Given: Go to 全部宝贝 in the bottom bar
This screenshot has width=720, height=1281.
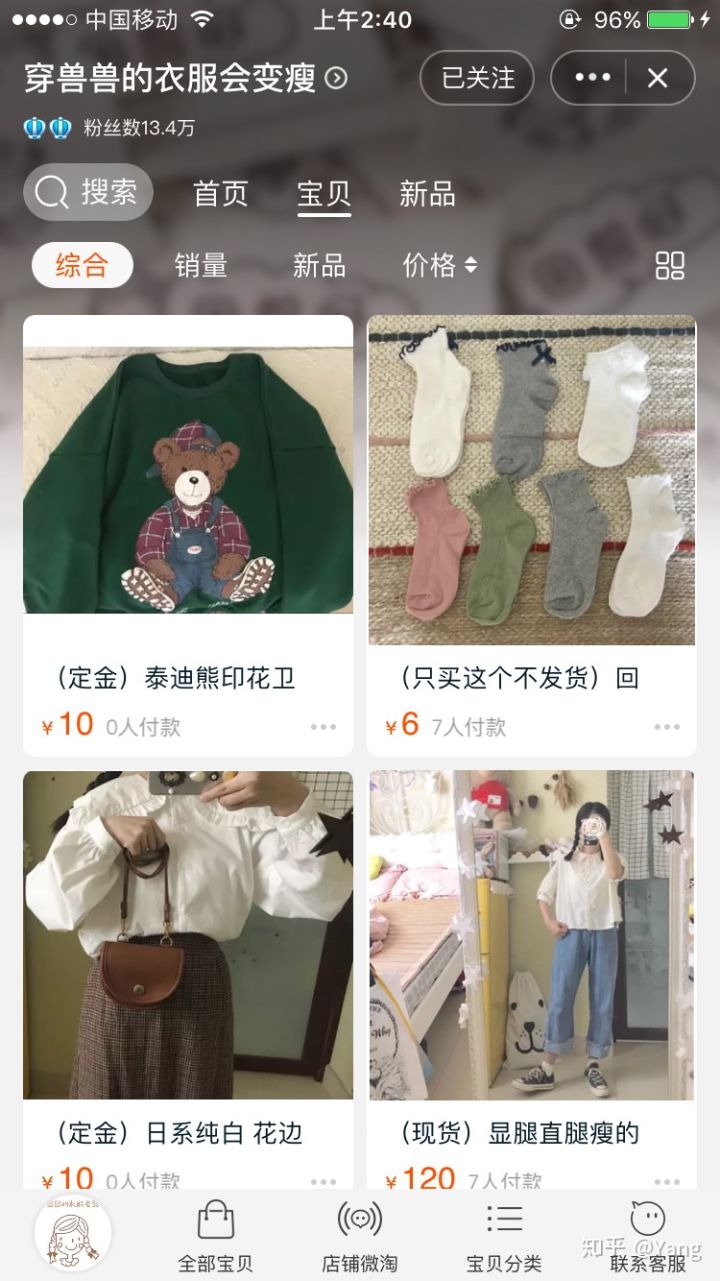Looking at the screenshot, I should click(x=215, y=1236).
